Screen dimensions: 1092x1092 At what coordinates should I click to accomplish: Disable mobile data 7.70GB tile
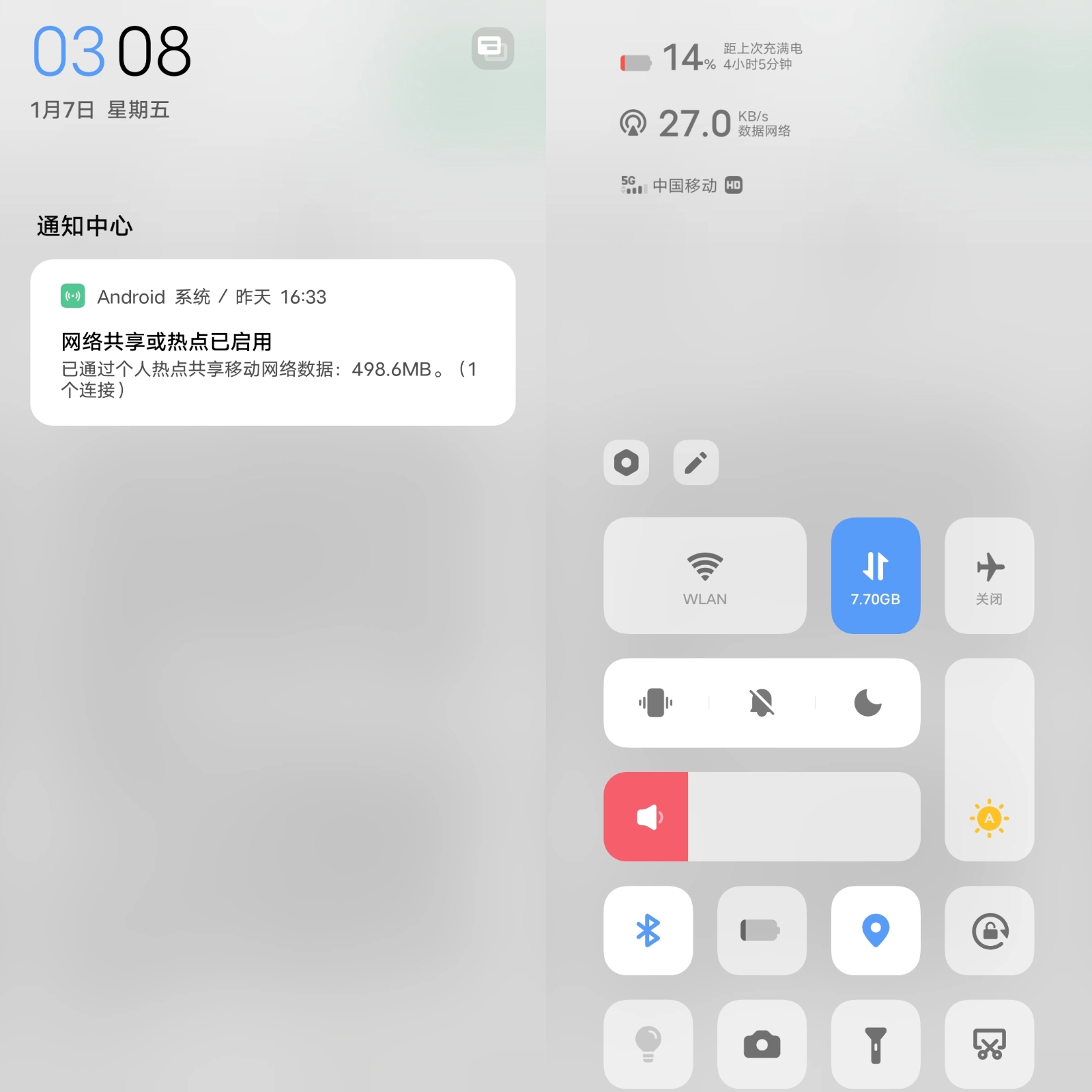(875, 575)
